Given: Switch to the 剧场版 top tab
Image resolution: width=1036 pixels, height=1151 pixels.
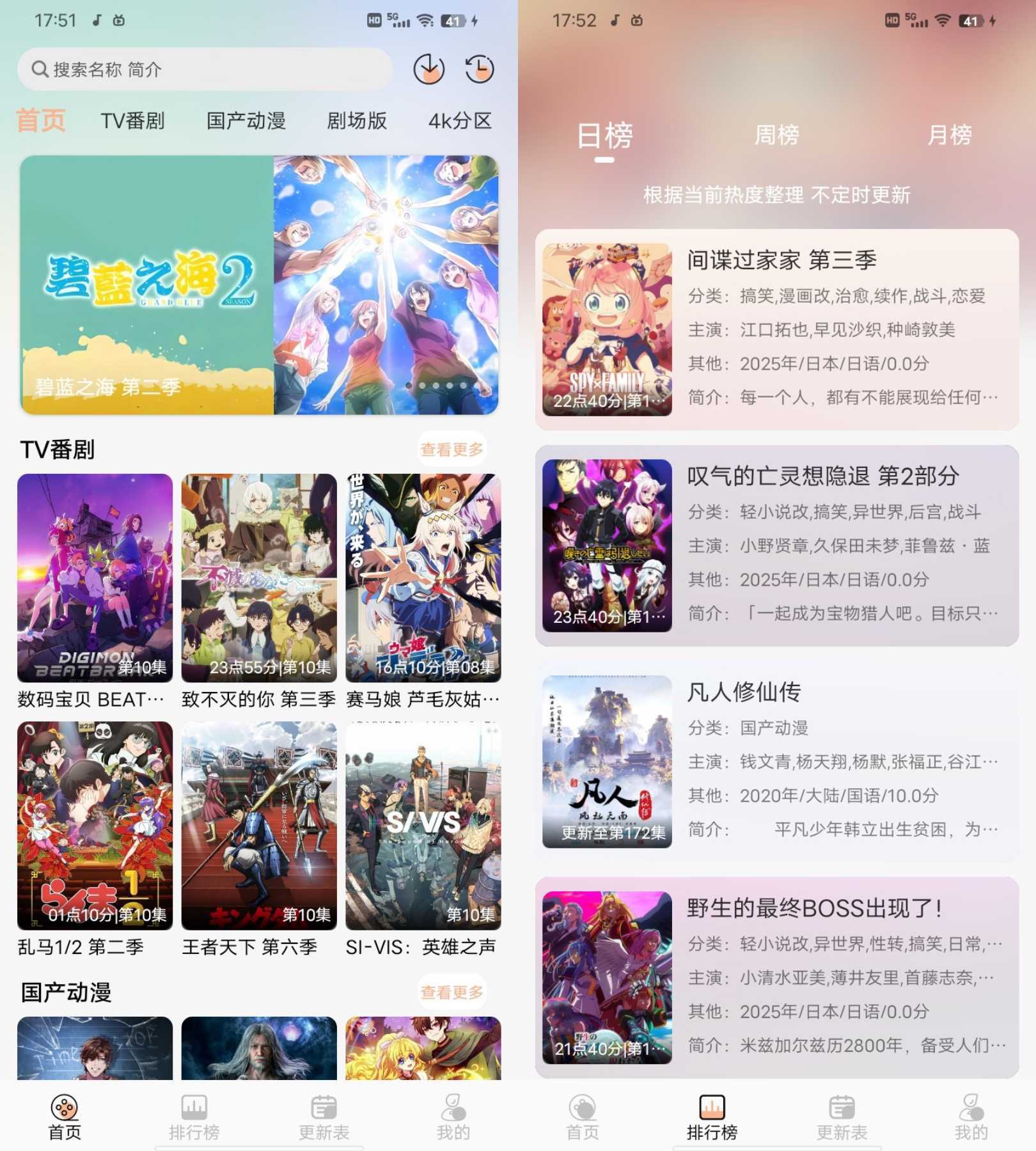Looking at the screenshot, I should coord(357,121).
